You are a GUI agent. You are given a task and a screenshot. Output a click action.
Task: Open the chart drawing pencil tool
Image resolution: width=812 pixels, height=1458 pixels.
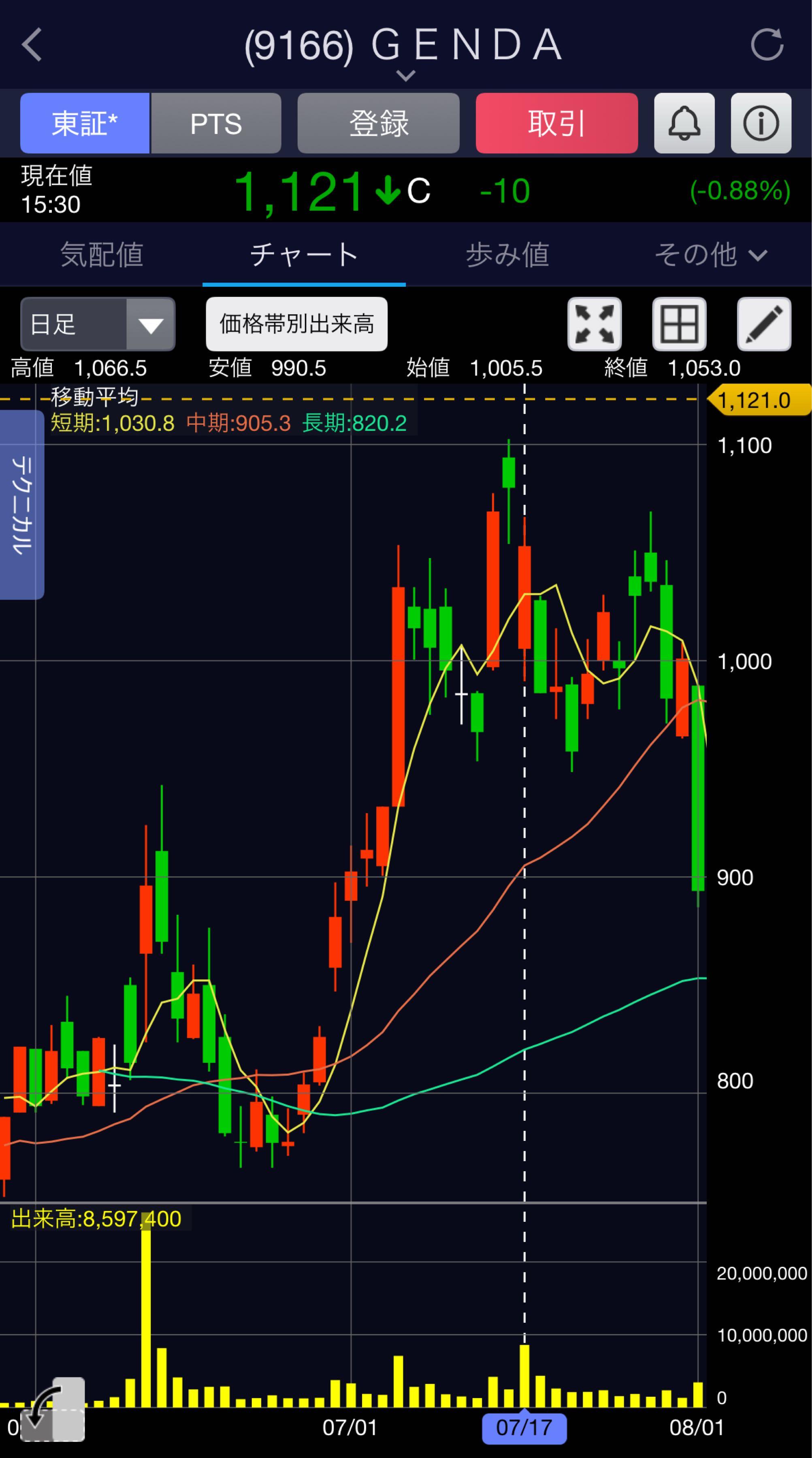(x=763, y=324)
